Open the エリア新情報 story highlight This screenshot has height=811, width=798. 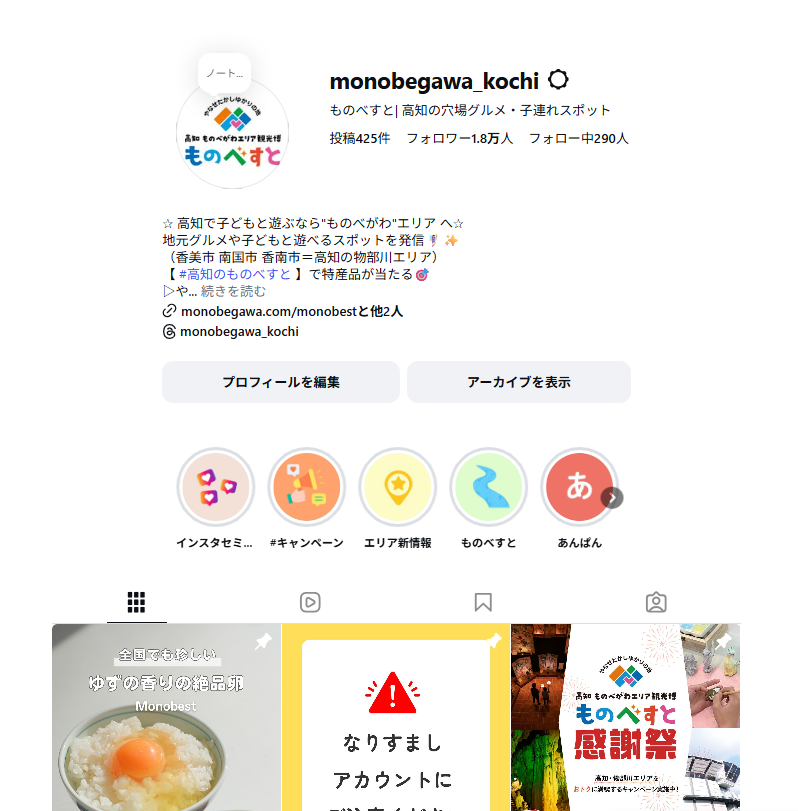coord(398,487)
